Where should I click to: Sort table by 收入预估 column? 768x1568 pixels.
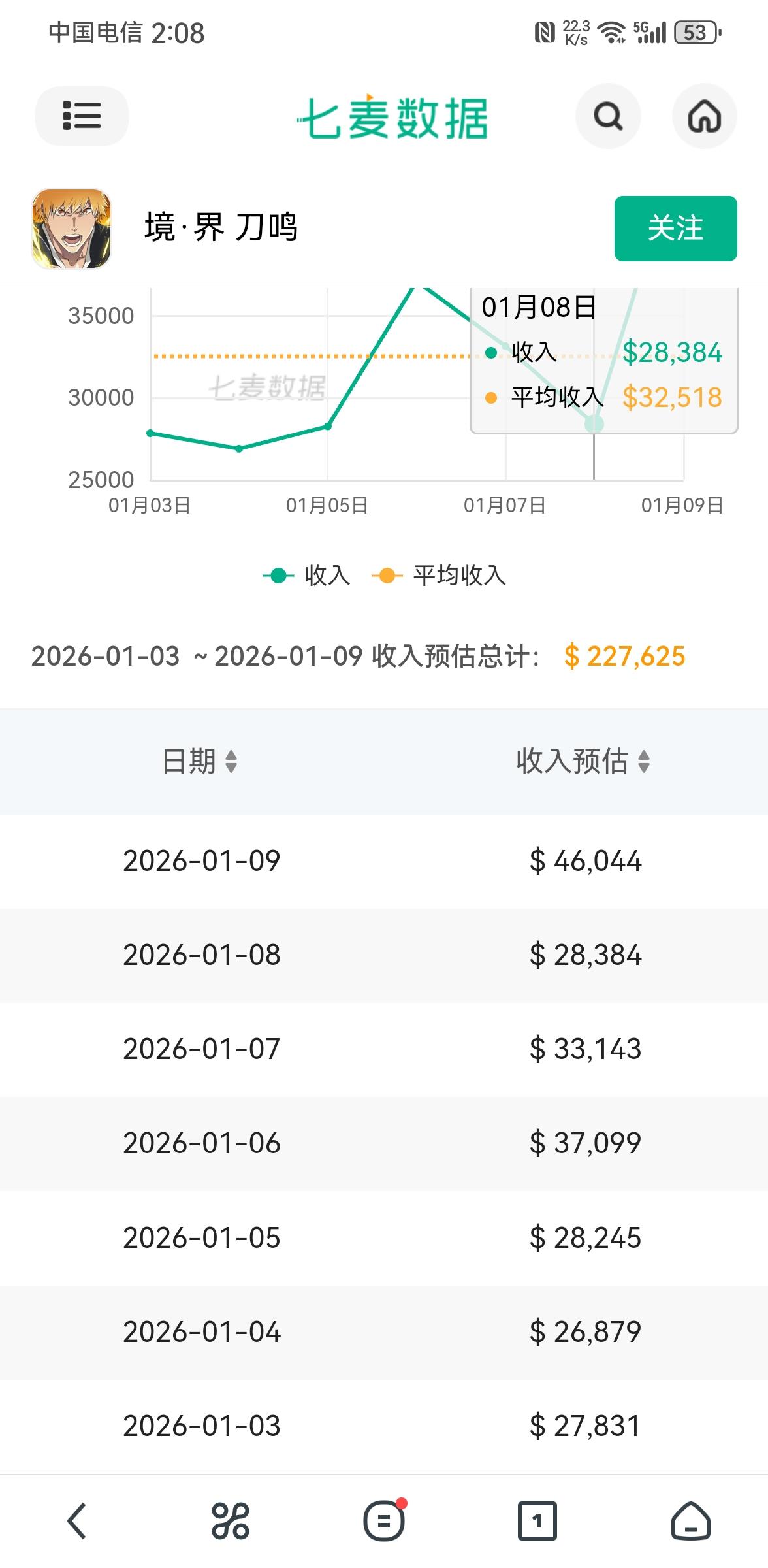583,761
